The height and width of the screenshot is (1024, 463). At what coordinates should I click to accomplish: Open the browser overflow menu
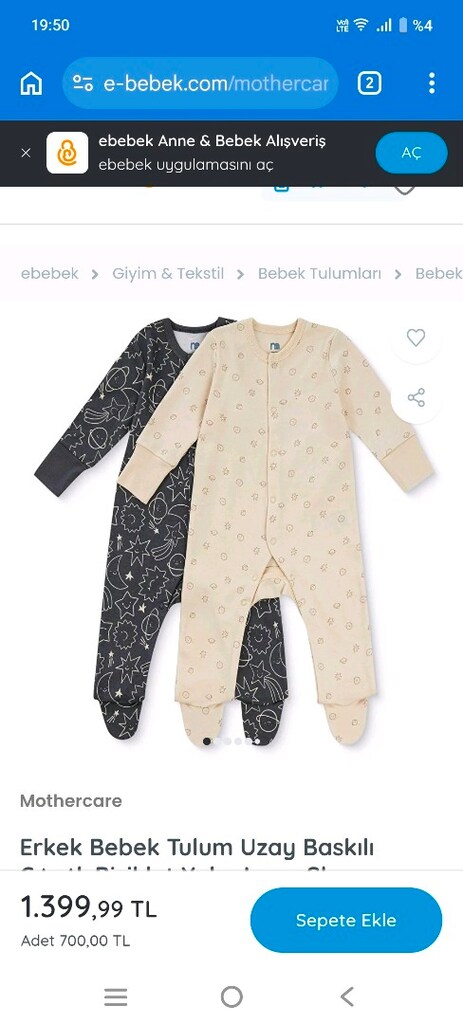pos(432,83)
